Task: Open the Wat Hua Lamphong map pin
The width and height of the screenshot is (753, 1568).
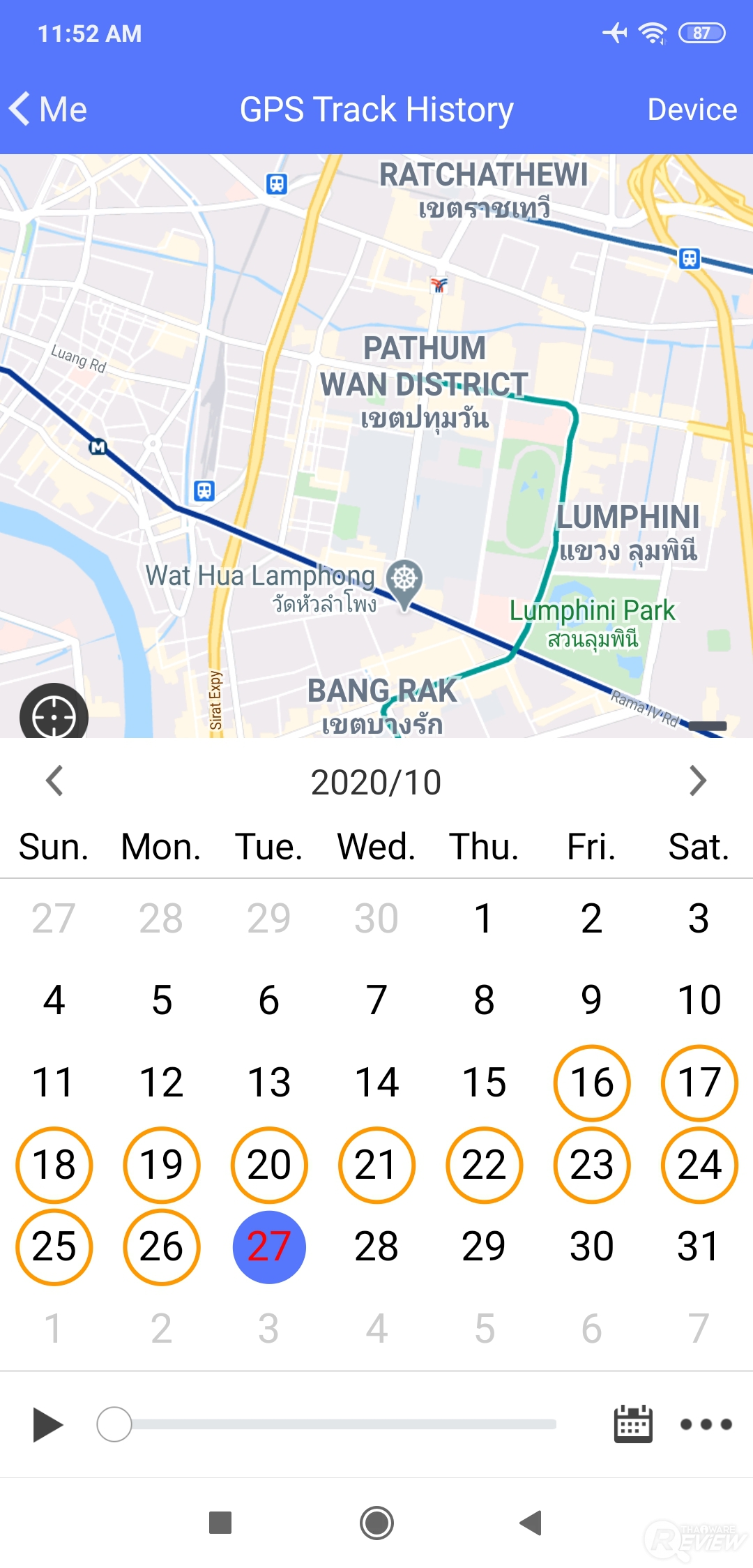Action: [404, 580]
